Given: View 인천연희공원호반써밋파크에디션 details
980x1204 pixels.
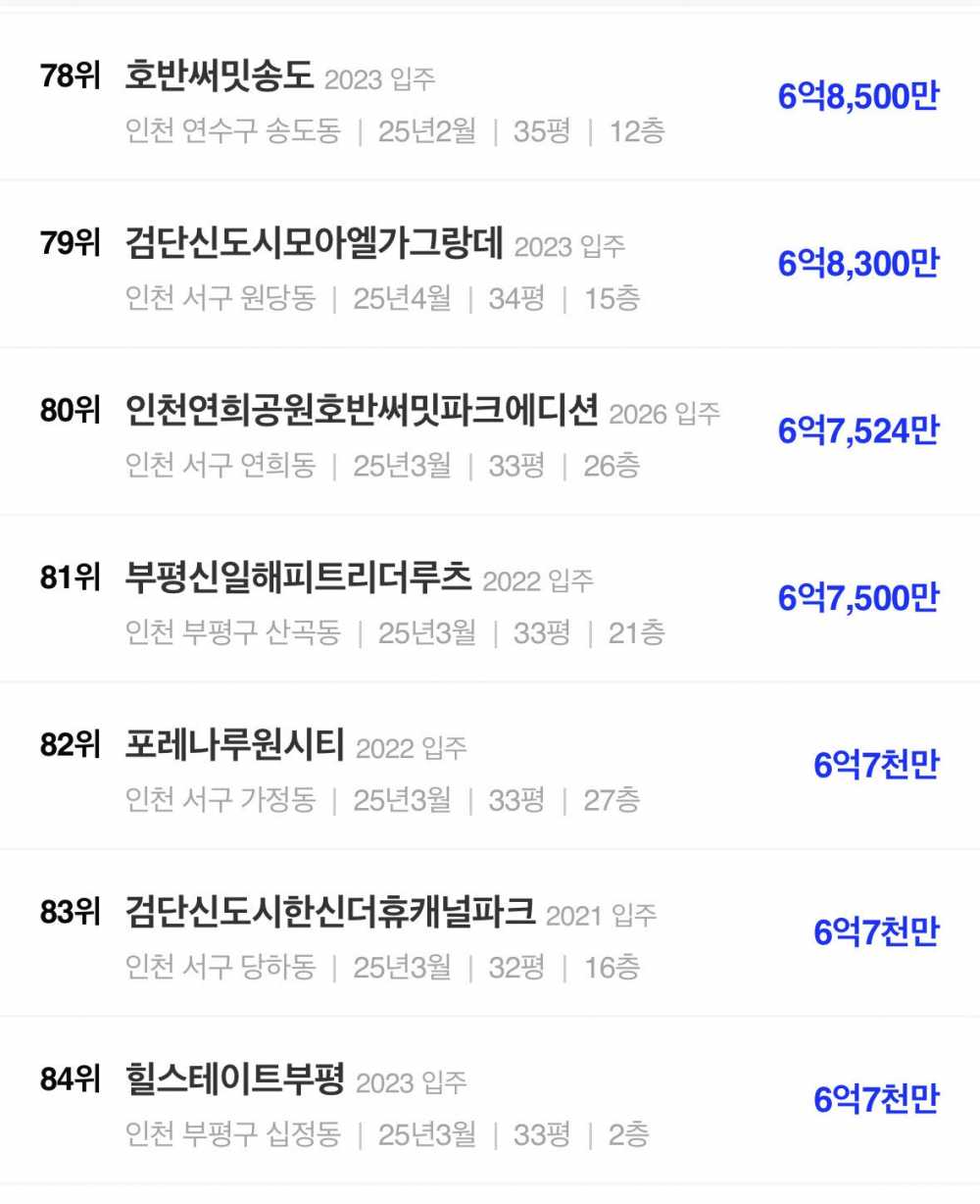Looking at the screenshot, I should tap(361, 411).
